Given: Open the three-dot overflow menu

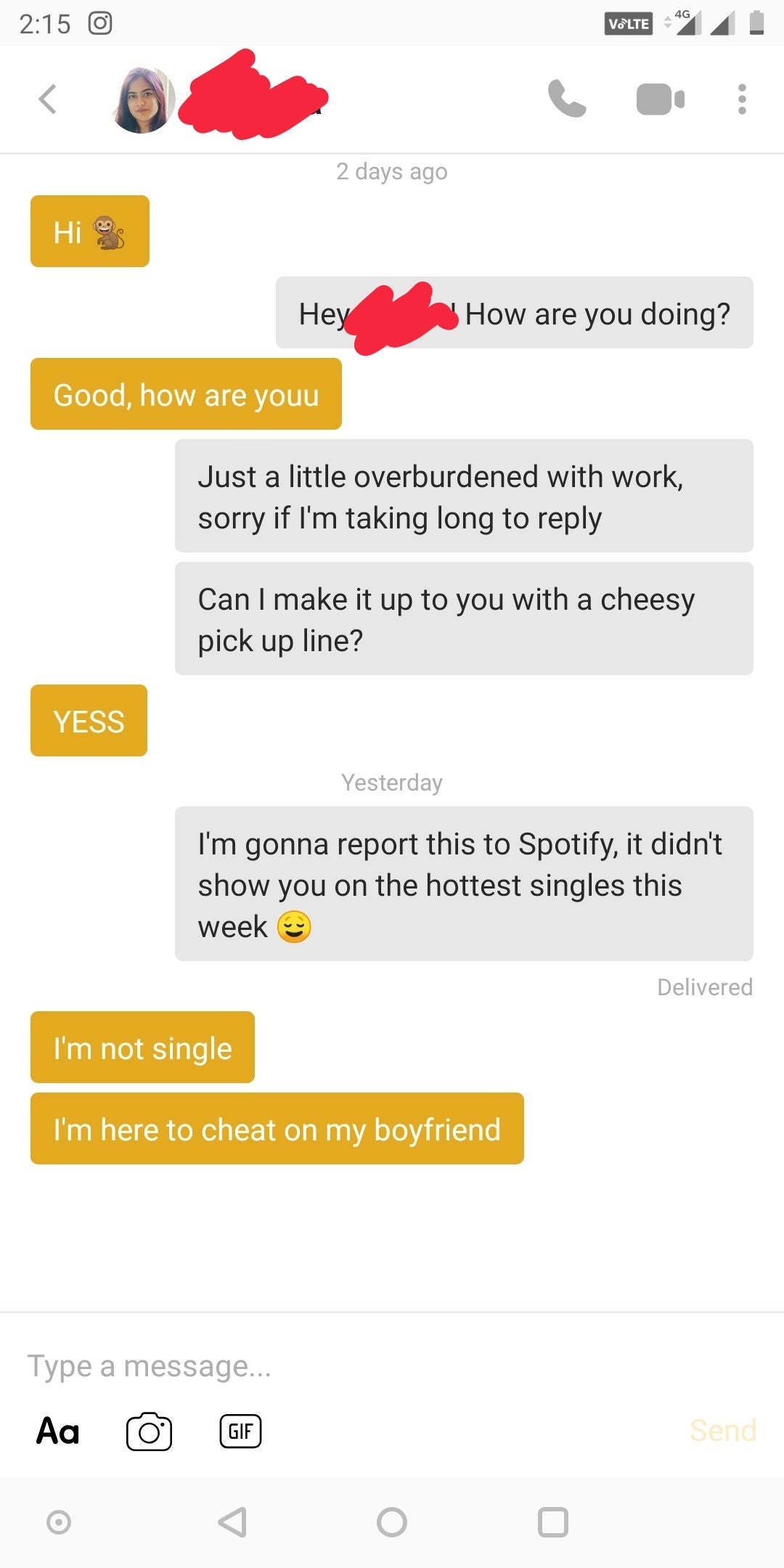Looking at the screenshot, I should (741, 99).
